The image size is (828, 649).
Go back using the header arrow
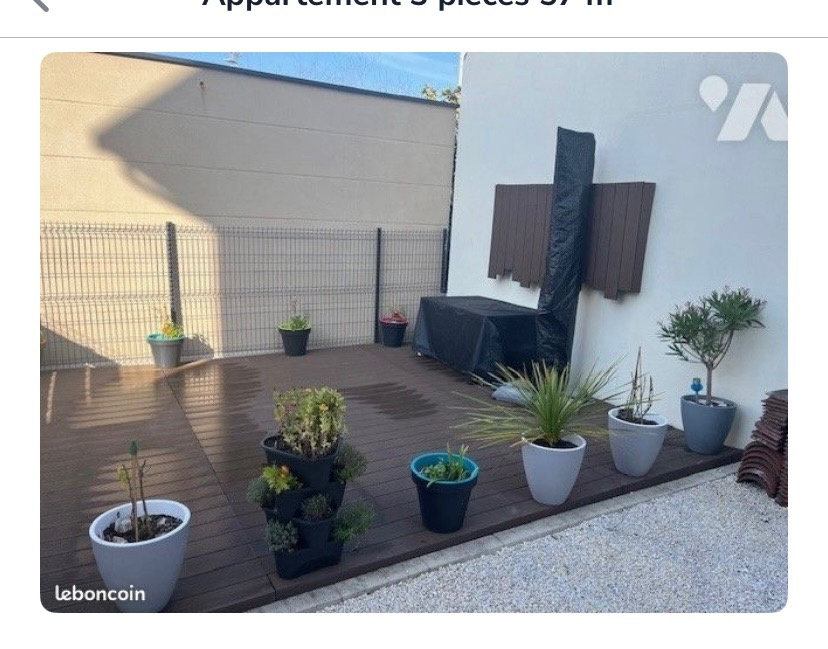coord(38,4)
